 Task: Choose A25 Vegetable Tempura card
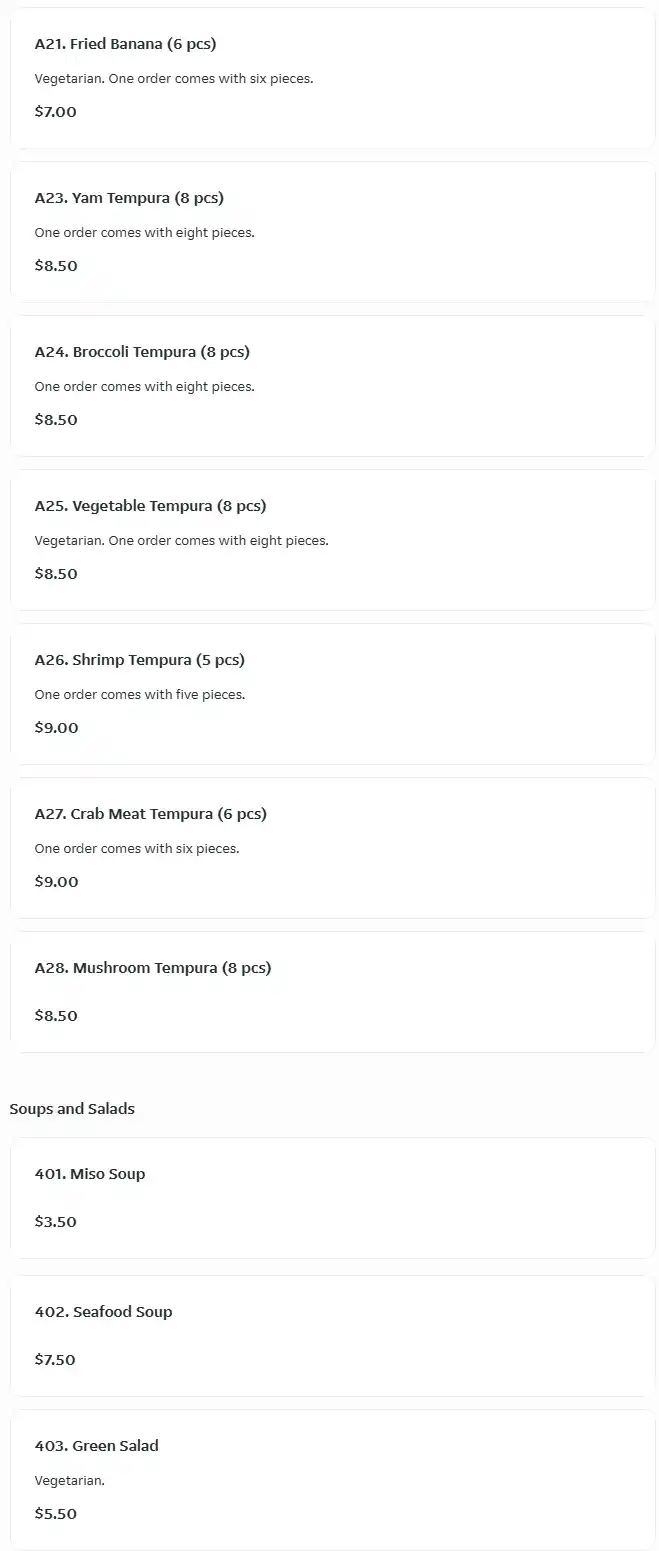click(330, 540)
